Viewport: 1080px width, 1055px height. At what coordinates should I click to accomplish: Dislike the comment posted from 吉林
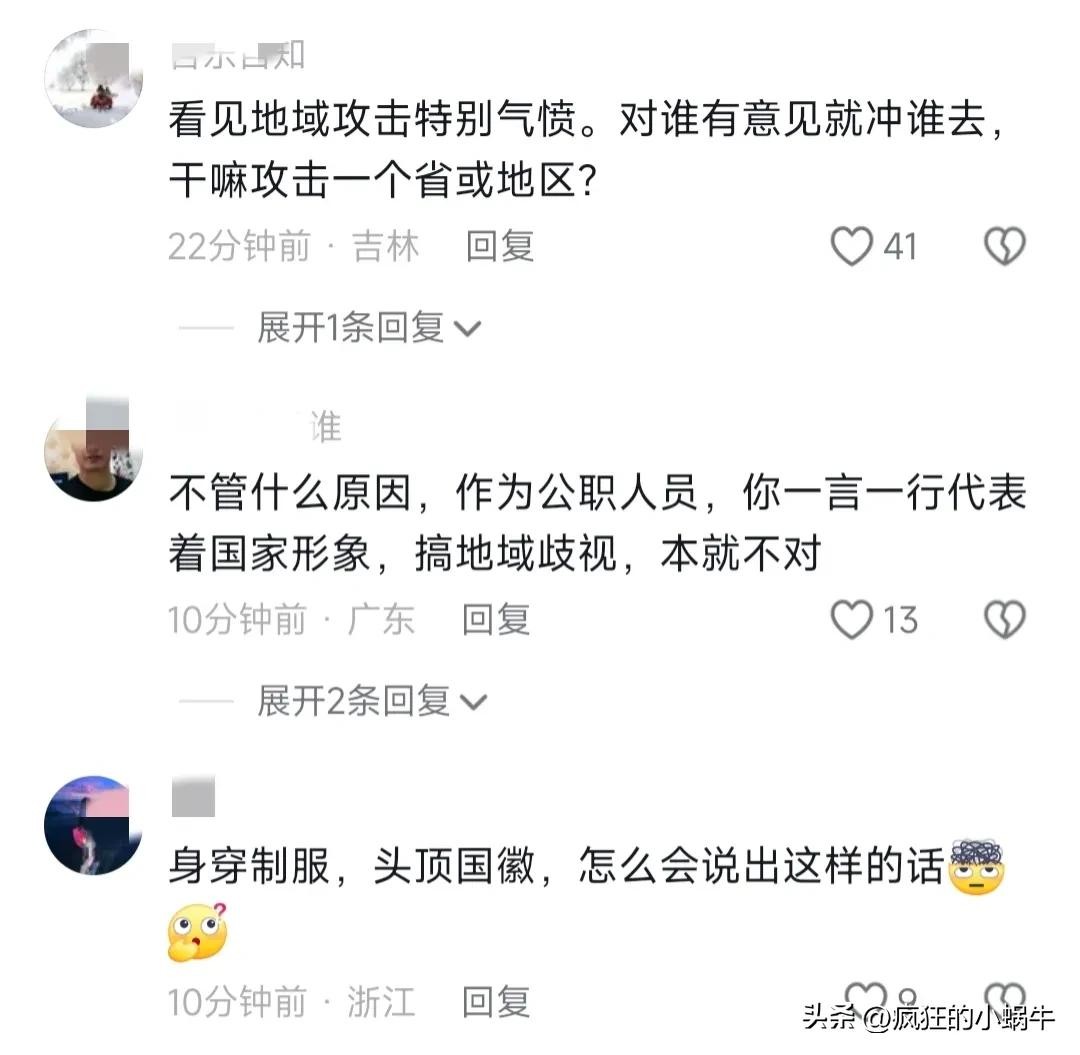pyautogui.click(x=1004, y=246)
